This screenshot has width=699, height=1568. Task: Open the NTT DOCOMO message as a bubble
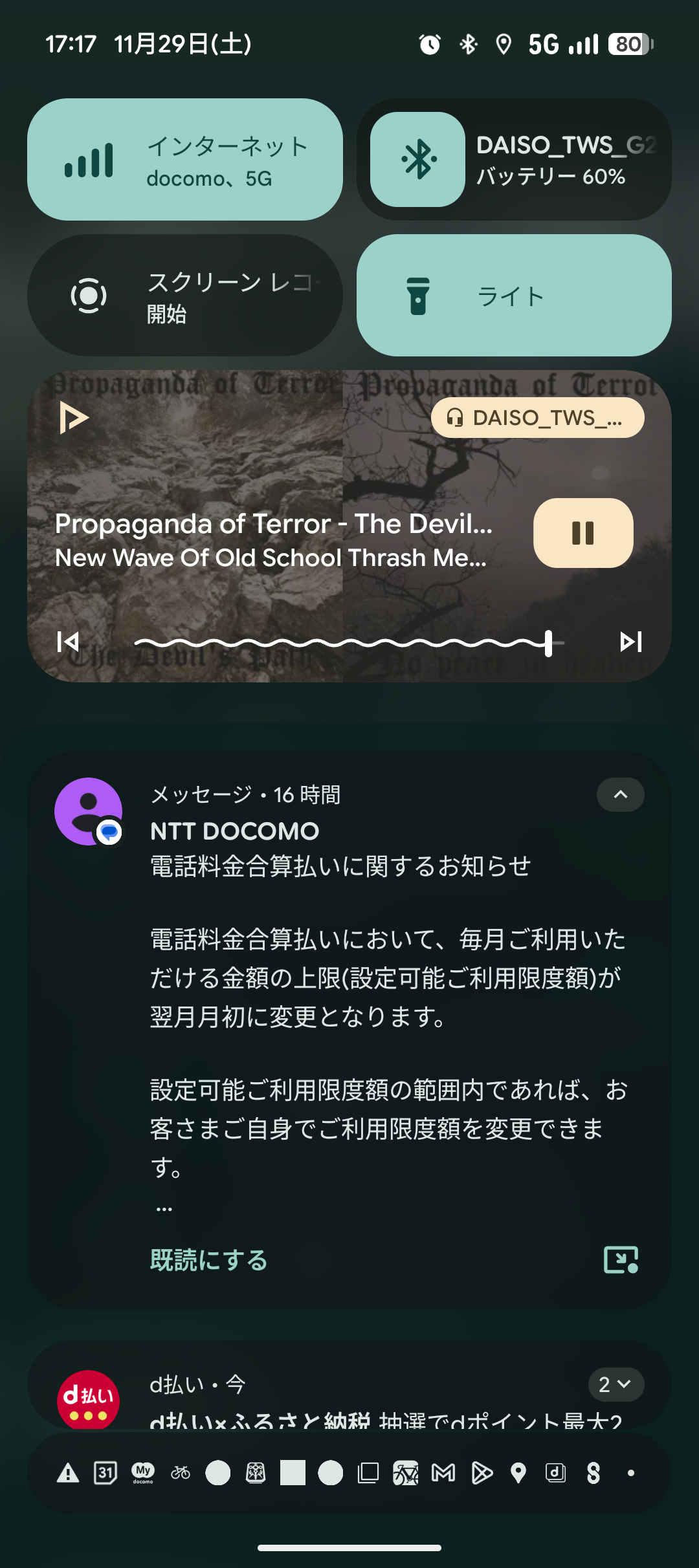621,1260
